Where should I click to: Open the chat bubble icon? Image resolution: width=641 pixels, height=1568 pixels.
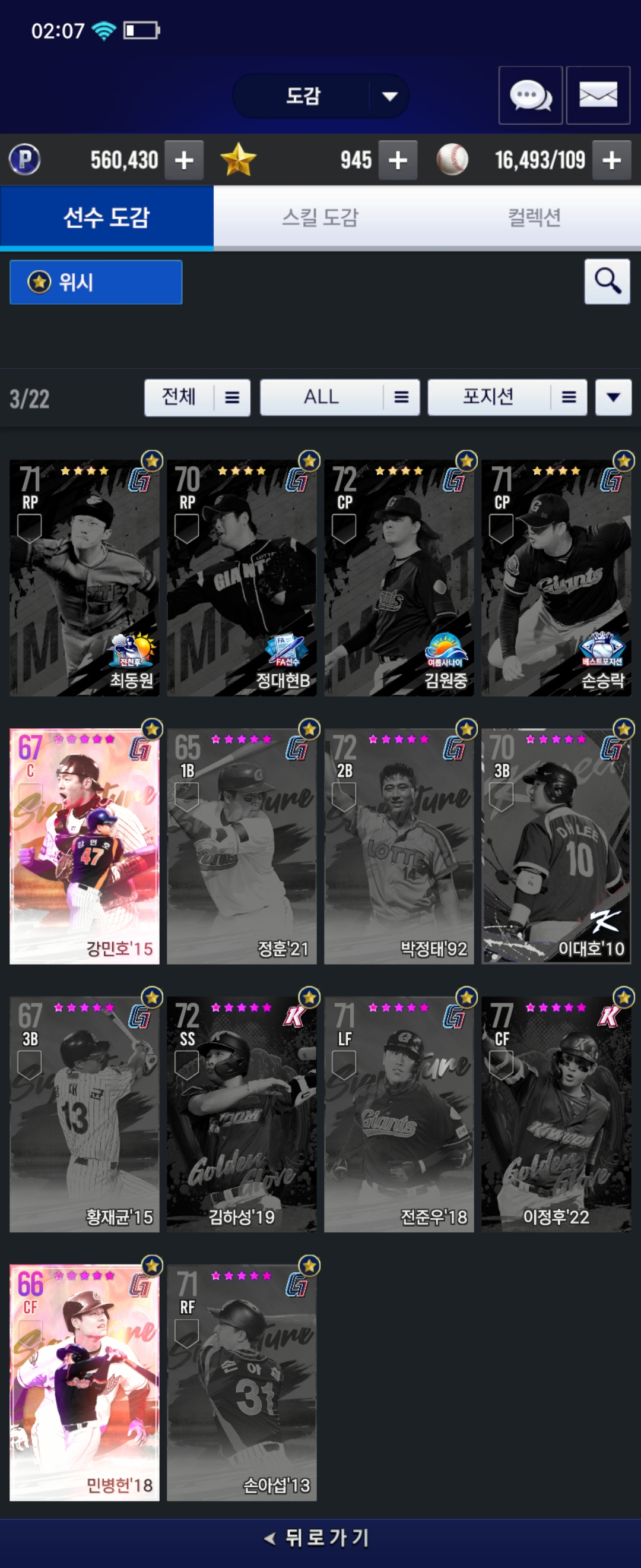(529, 96)
